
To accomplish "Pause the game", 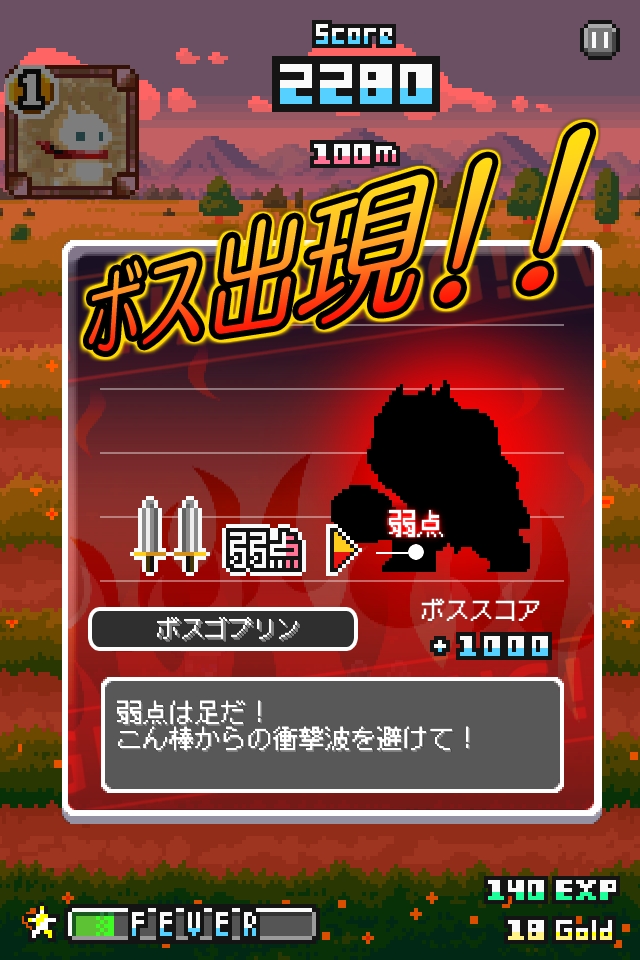I will pyautogui.click(x=600, y=40).
